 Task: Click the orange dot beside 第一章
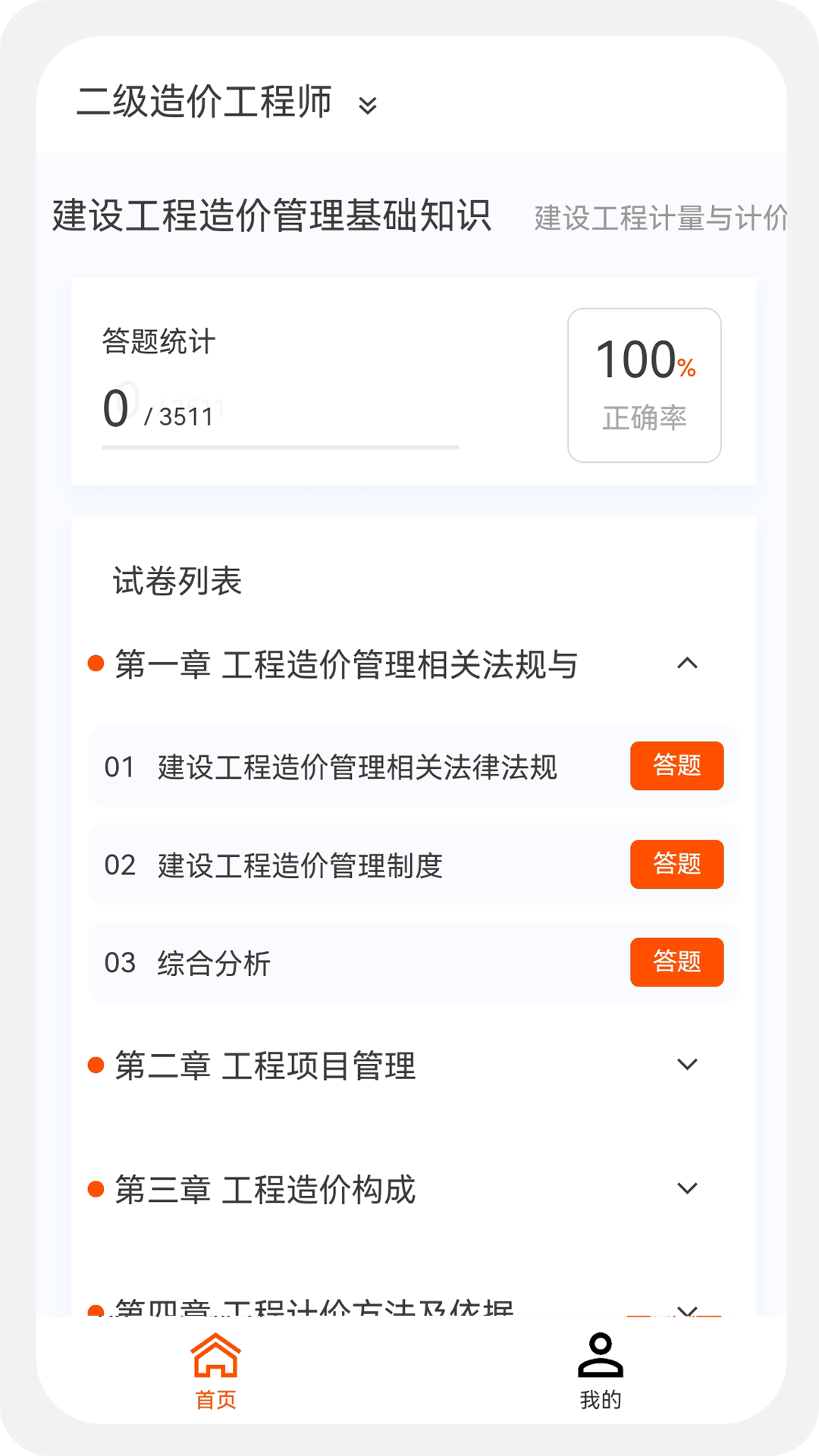94,661
